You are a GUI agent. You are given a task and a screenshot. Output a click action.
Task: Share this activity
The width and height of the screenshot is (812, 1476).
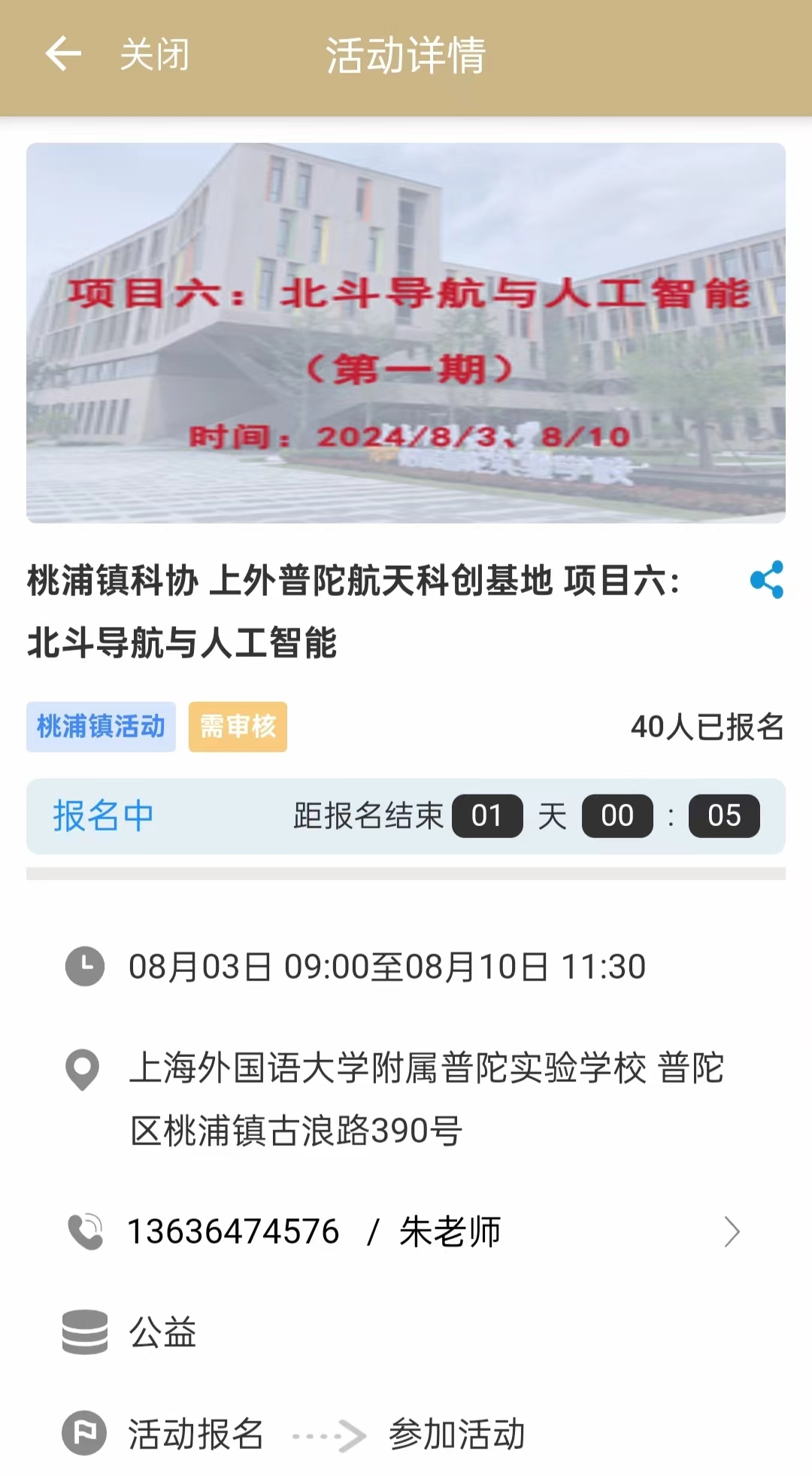coord(766,580)
